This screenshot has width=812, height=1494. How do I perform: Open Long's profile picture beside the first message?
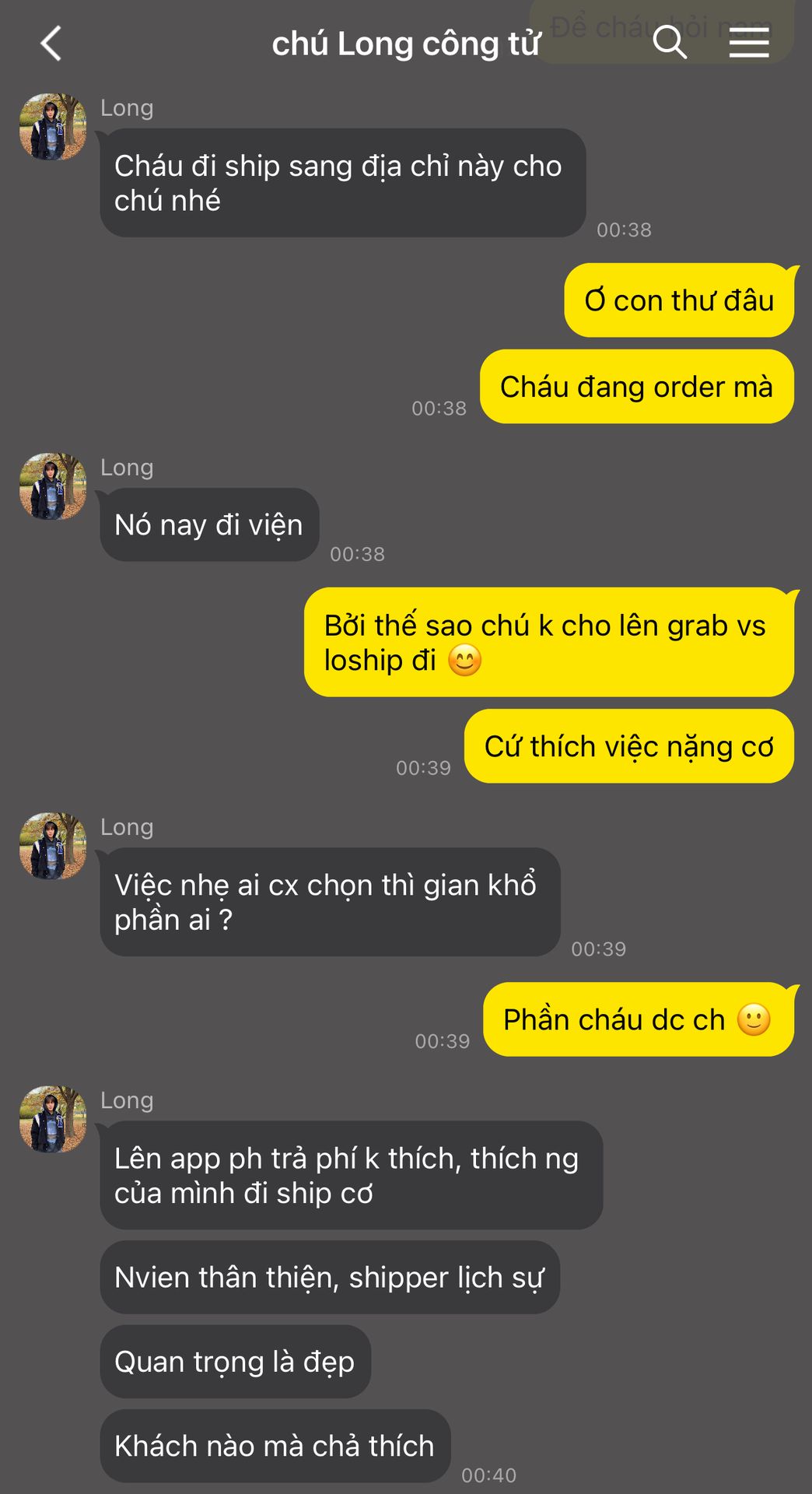pyautogui.click(x=53, y=127)
